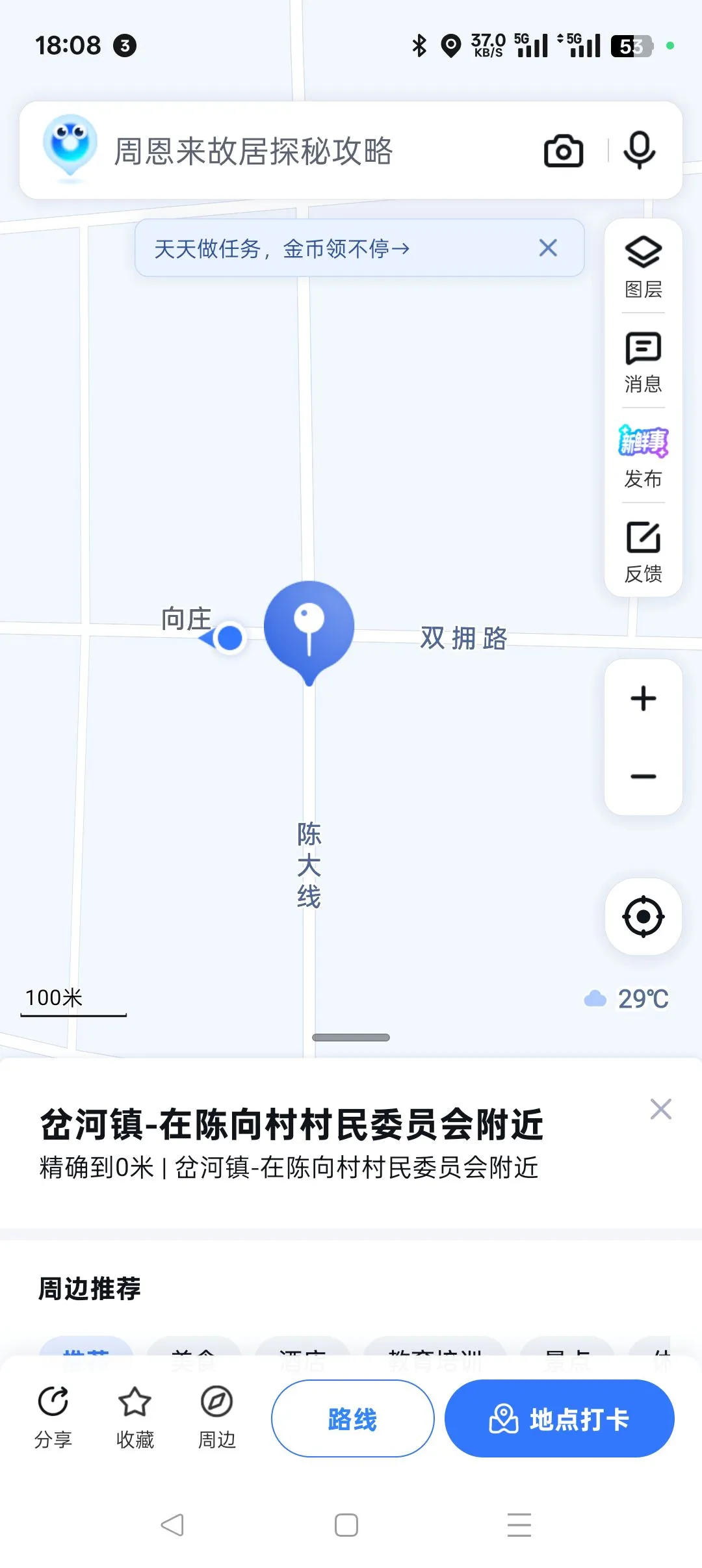Screen dimensions: 702x1568
Task: Tap 发布 to post fresh news
Action: [x=643, y=456]
